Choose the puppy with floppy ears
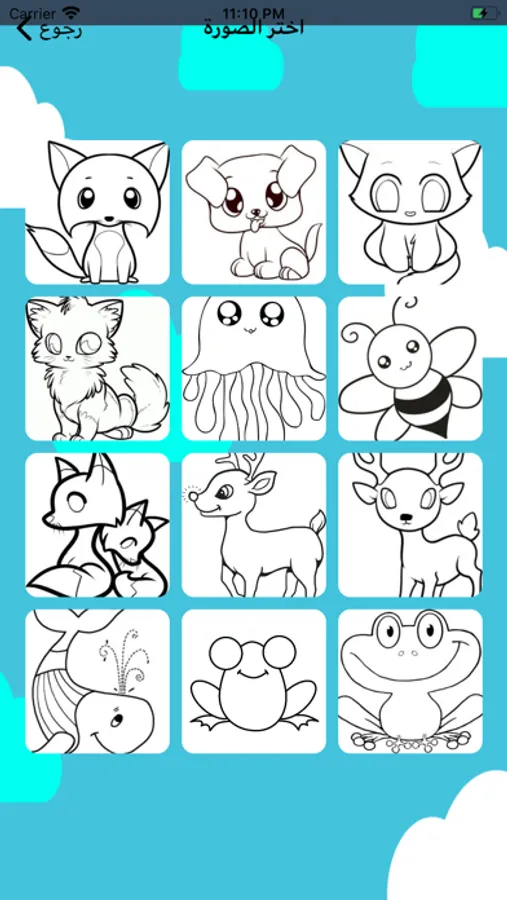This screenshot has width=507, height=900. coord(254,212)
